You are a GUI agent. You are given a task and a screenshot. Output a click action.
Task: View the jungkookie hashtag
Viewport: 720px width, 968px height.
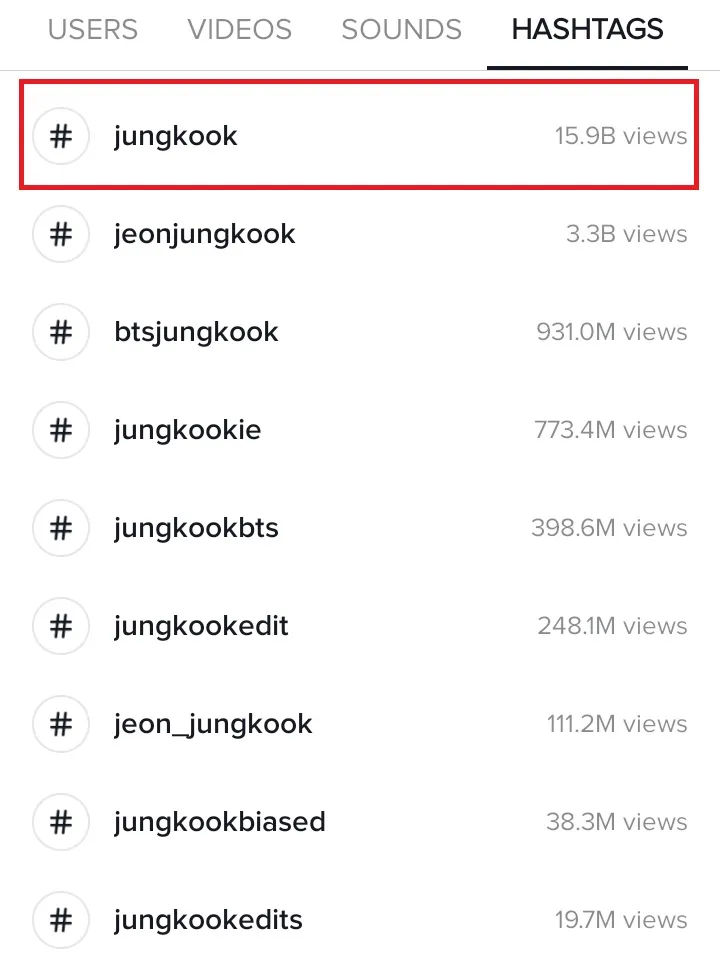tap(359, 430)
